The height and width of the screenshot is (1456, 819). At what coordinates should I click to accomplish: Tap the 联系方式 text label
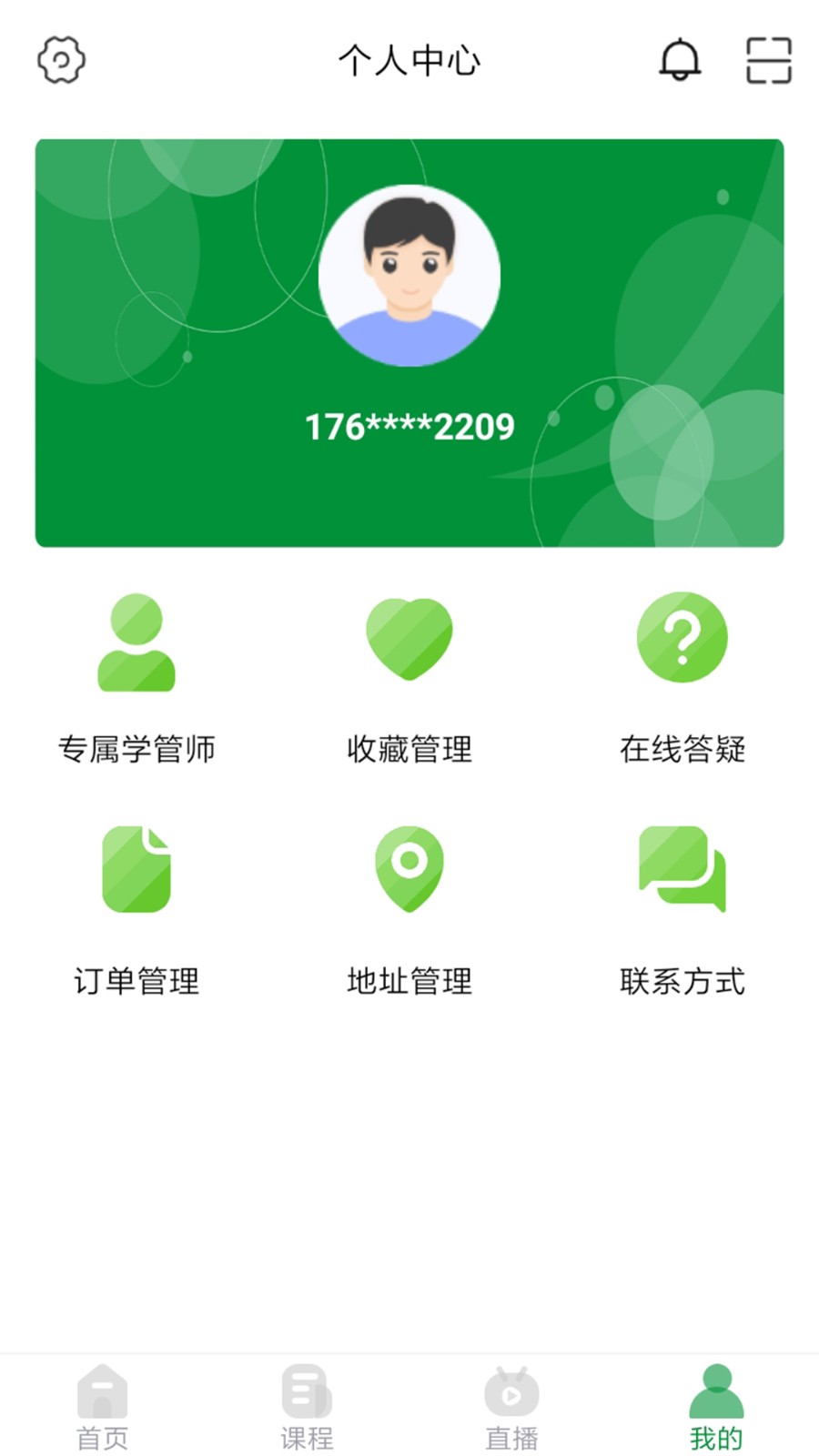(x=682, y=981)
